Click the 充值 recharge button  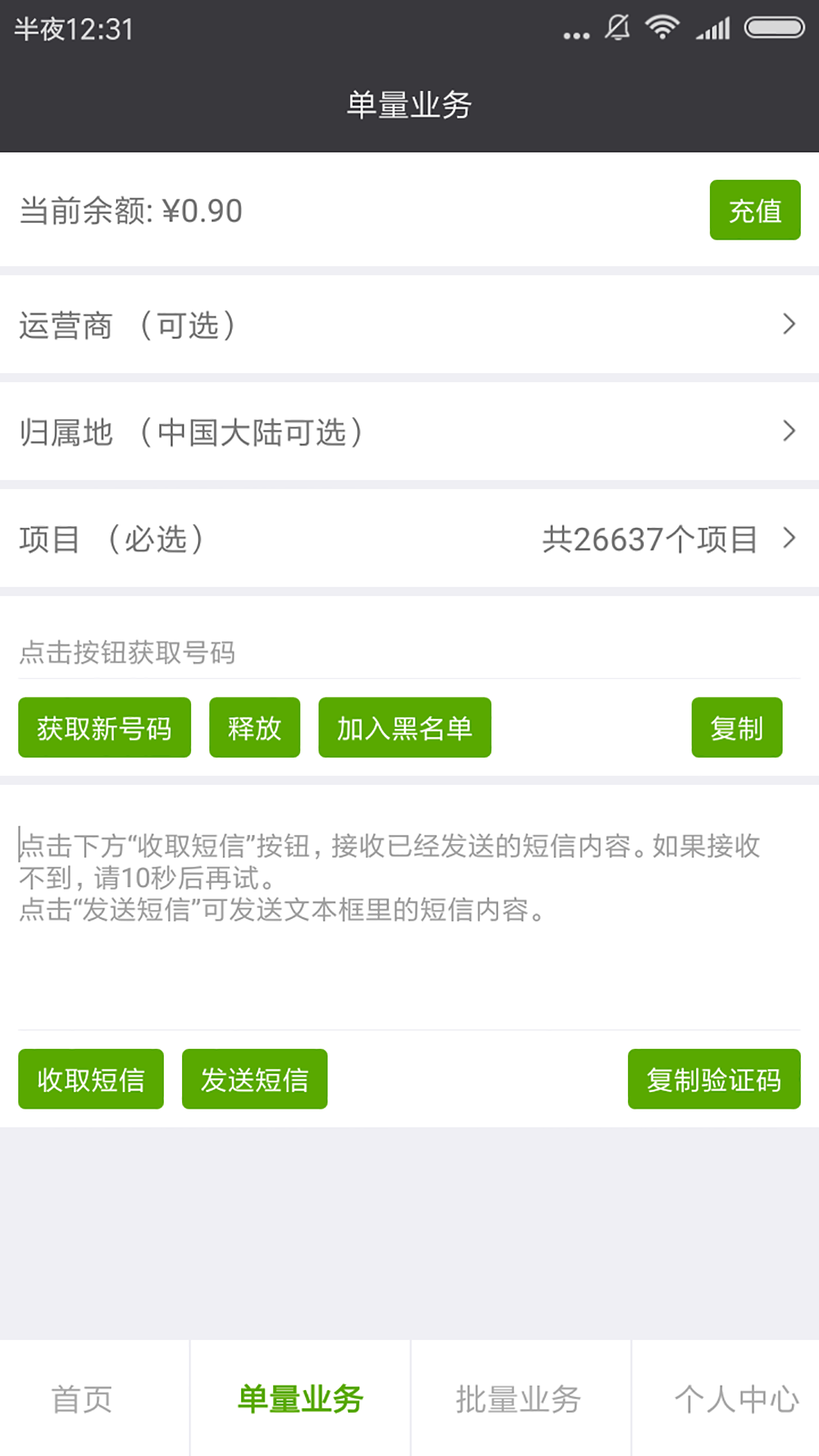pyautogui.click(x=755, y=211)
